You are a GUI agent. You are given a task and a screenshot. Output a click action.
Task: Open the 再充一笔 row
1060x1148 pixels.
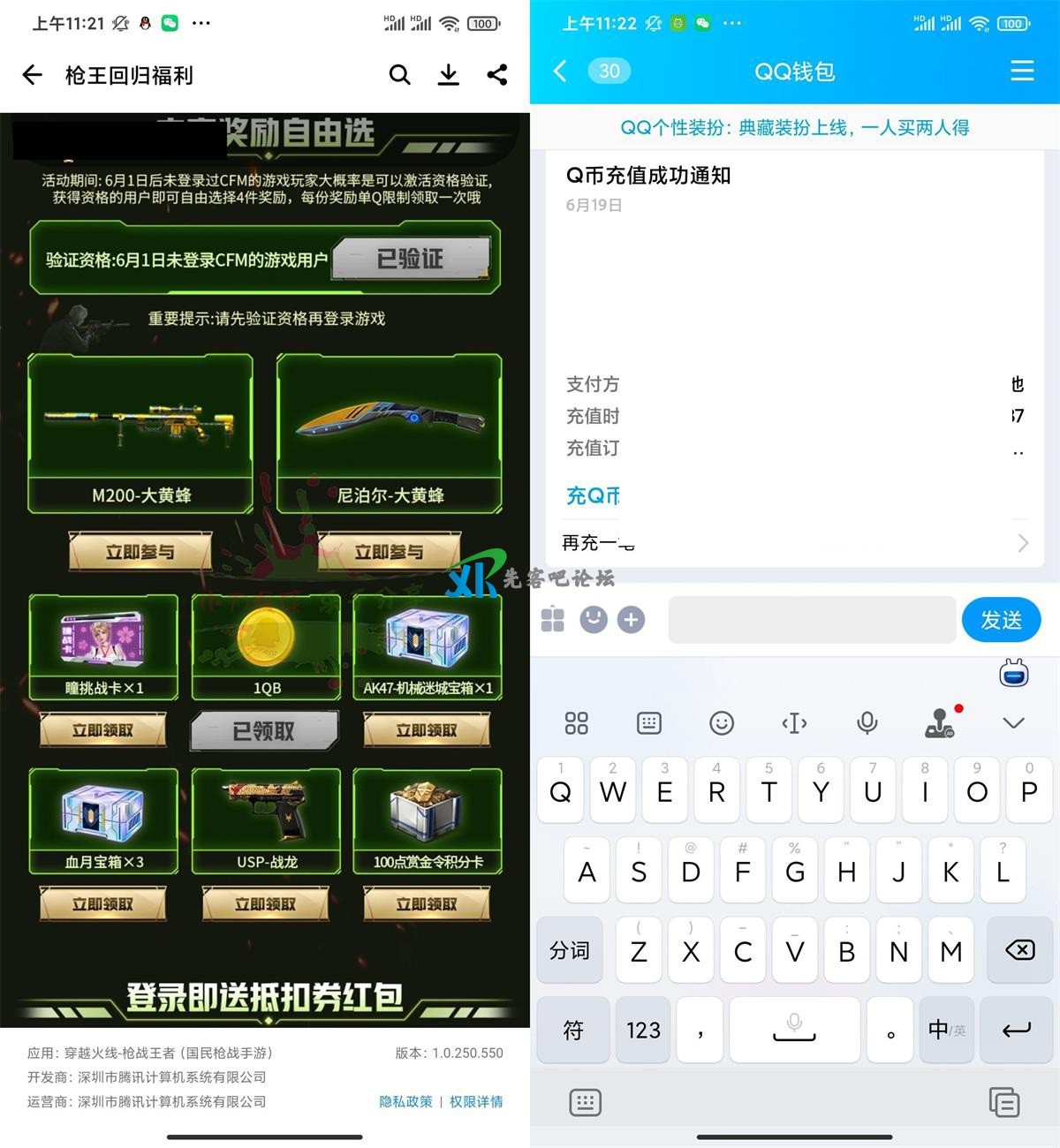pyautogui.click(x=794, y=542)
